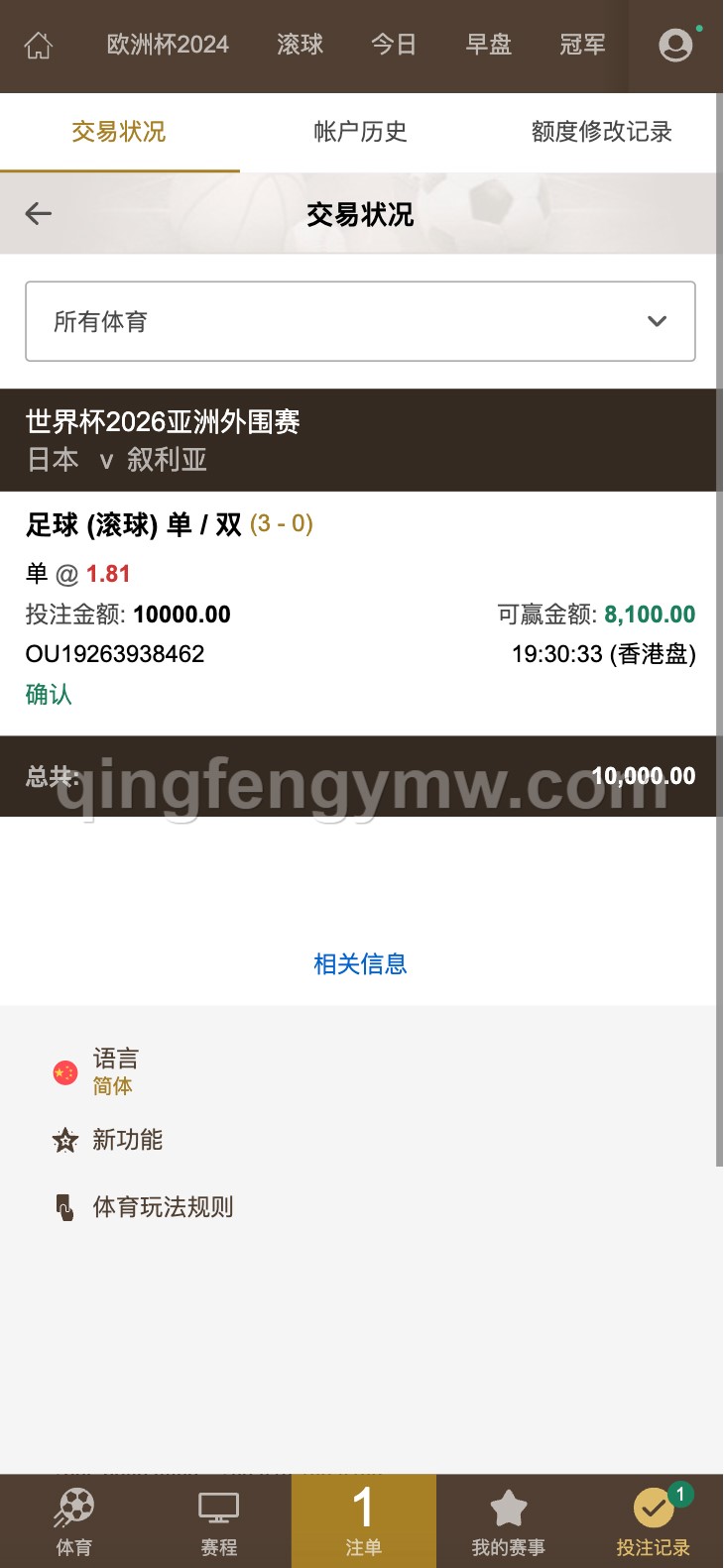Screen dimensions: 724x1568
Task: Open the 早盘 tab
Action: click(x=488, y=46)
